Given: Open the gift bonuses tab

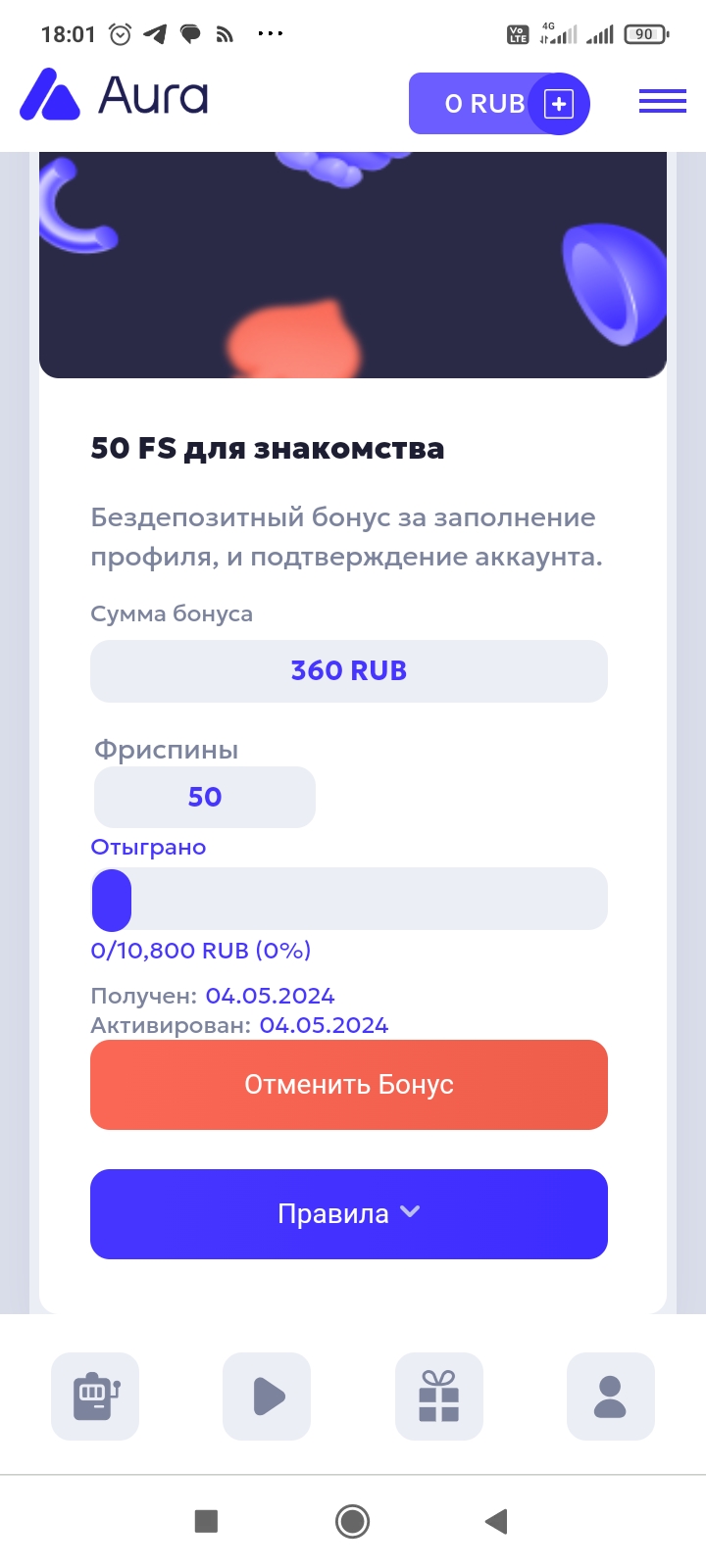Looking at the screenshot, I should tap(438, 1396).
